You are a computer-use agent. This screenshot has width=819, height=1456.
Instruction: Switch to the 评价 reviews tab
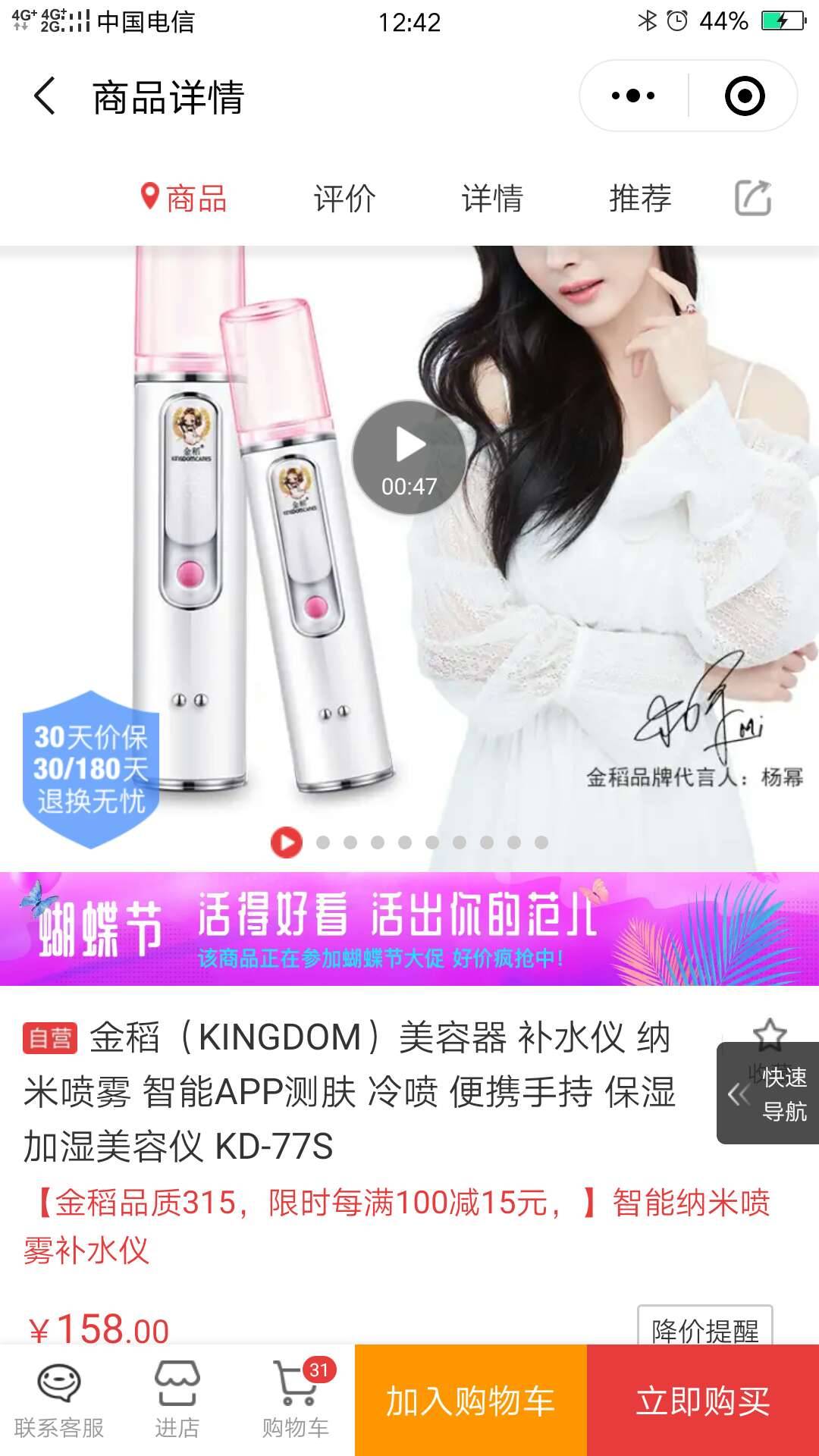pos(344,198)
